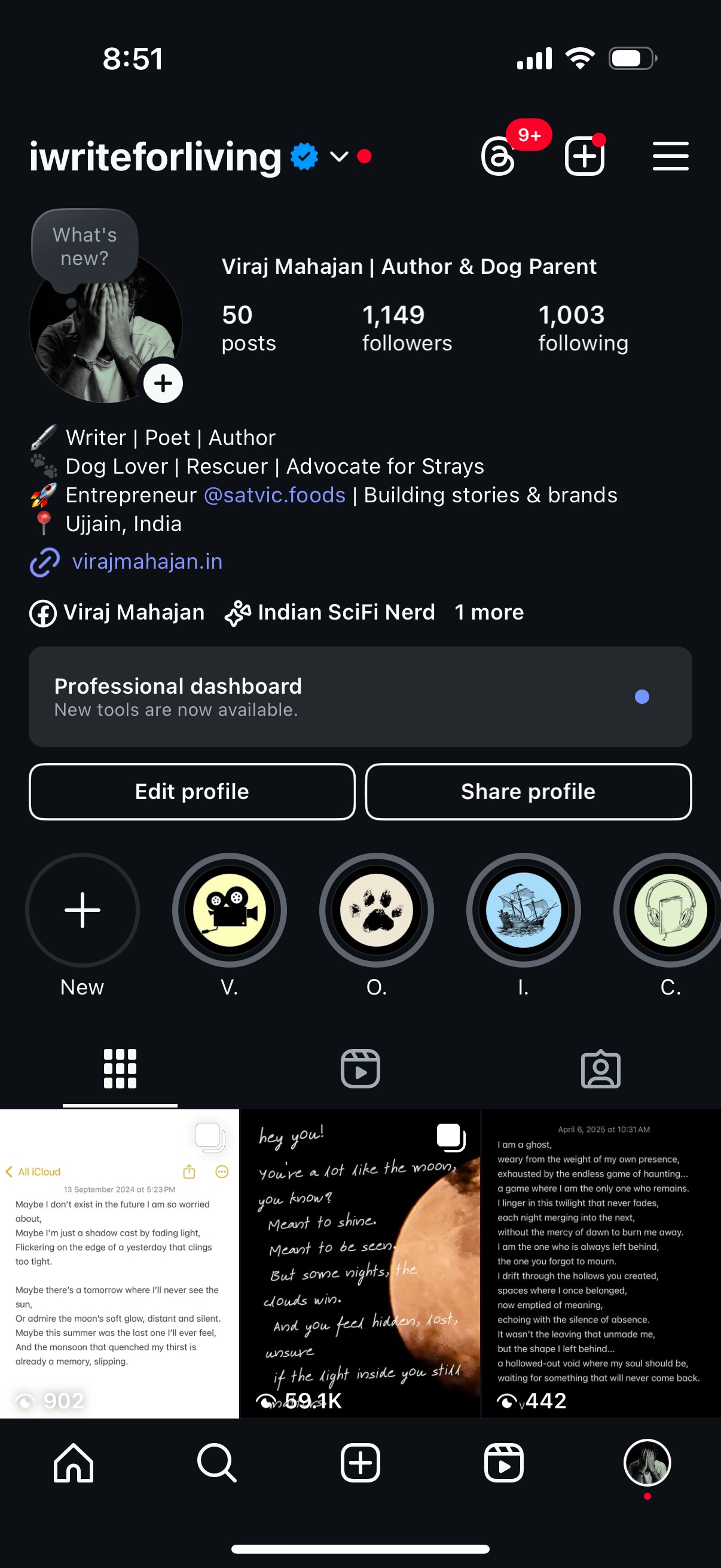Open the O. highlight with the paw print
Image resolution: width=721 pixels, height=1568 pixels.
(x=376, y=910)
